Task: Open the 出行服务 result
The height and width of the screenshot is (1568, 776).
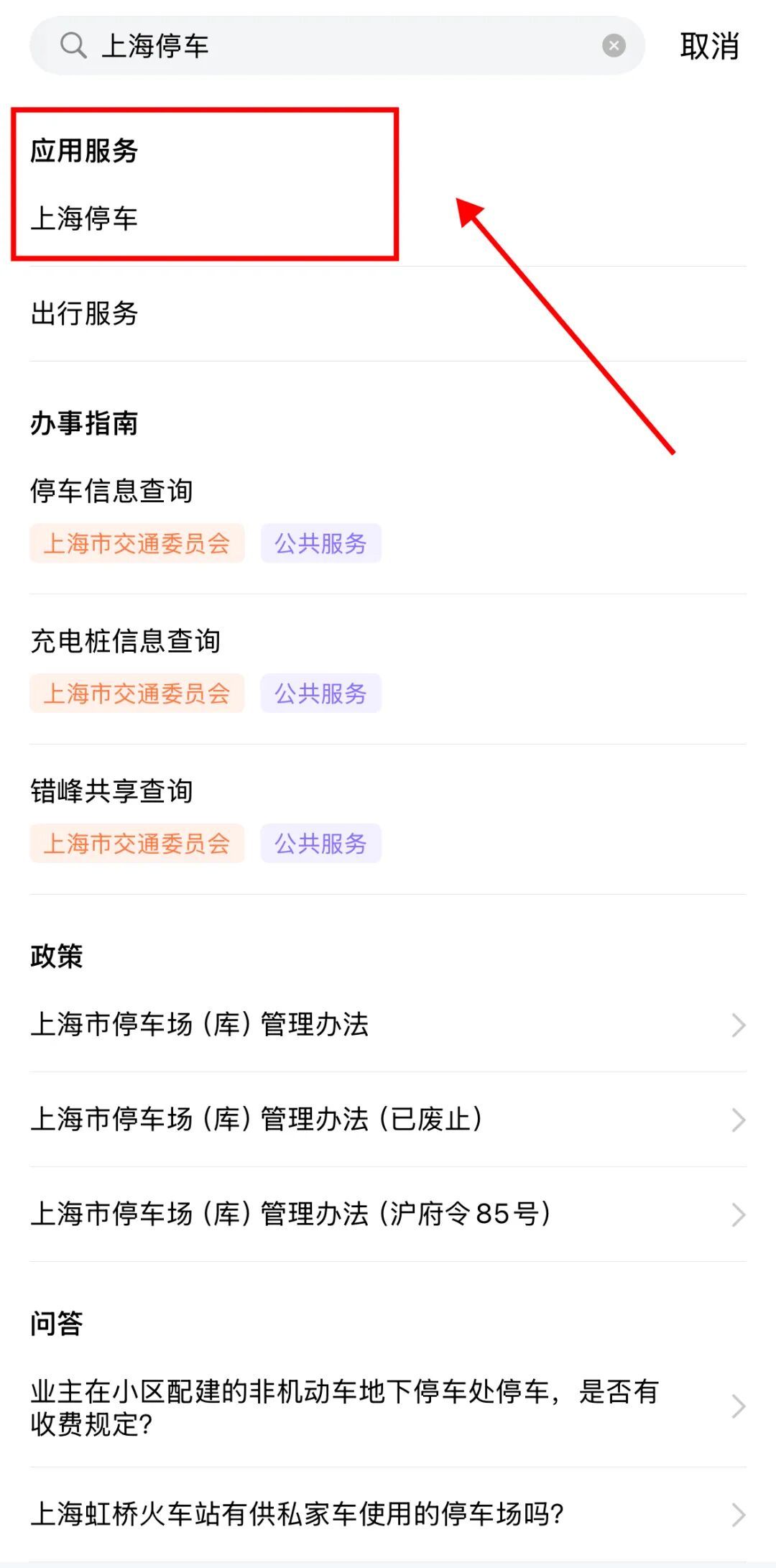Action: click(x=84, y=313)
